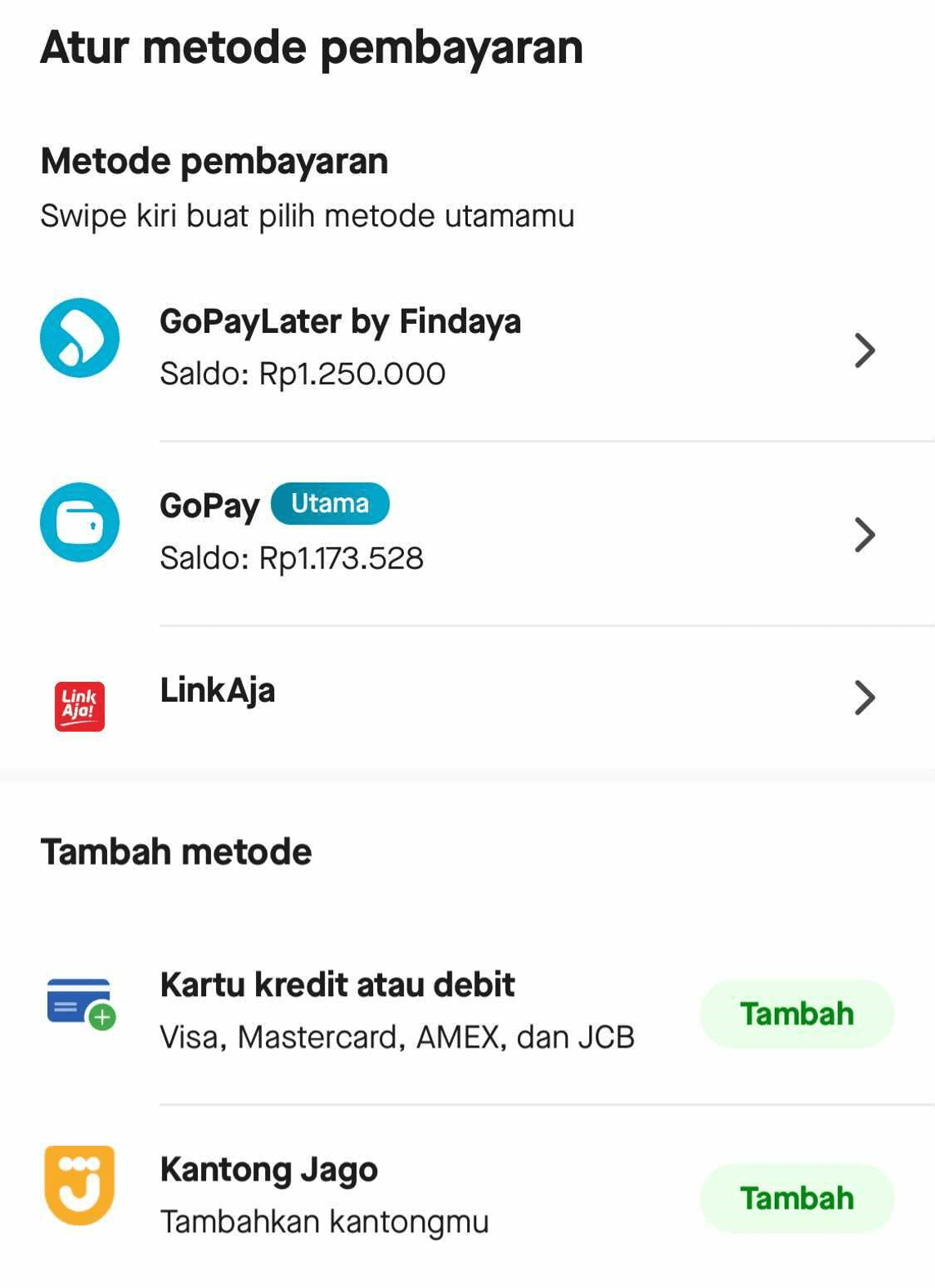This screenshot has width=935, height=1288.
Task: Click the Utama badge on GoPay
Action: point(330,505)
